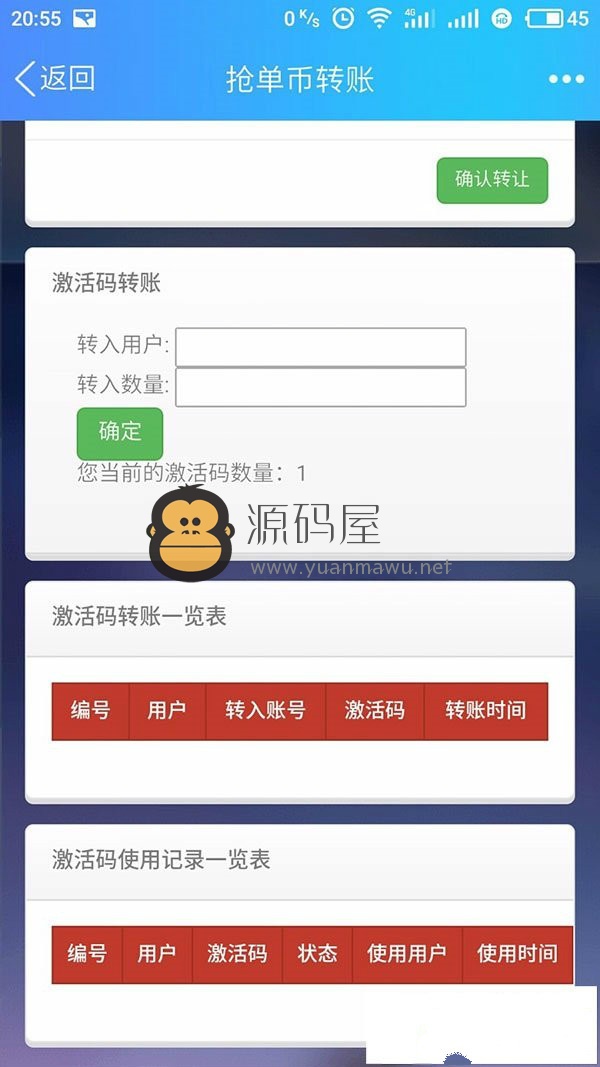Focus the 转入数量 input field

(320, 387)
